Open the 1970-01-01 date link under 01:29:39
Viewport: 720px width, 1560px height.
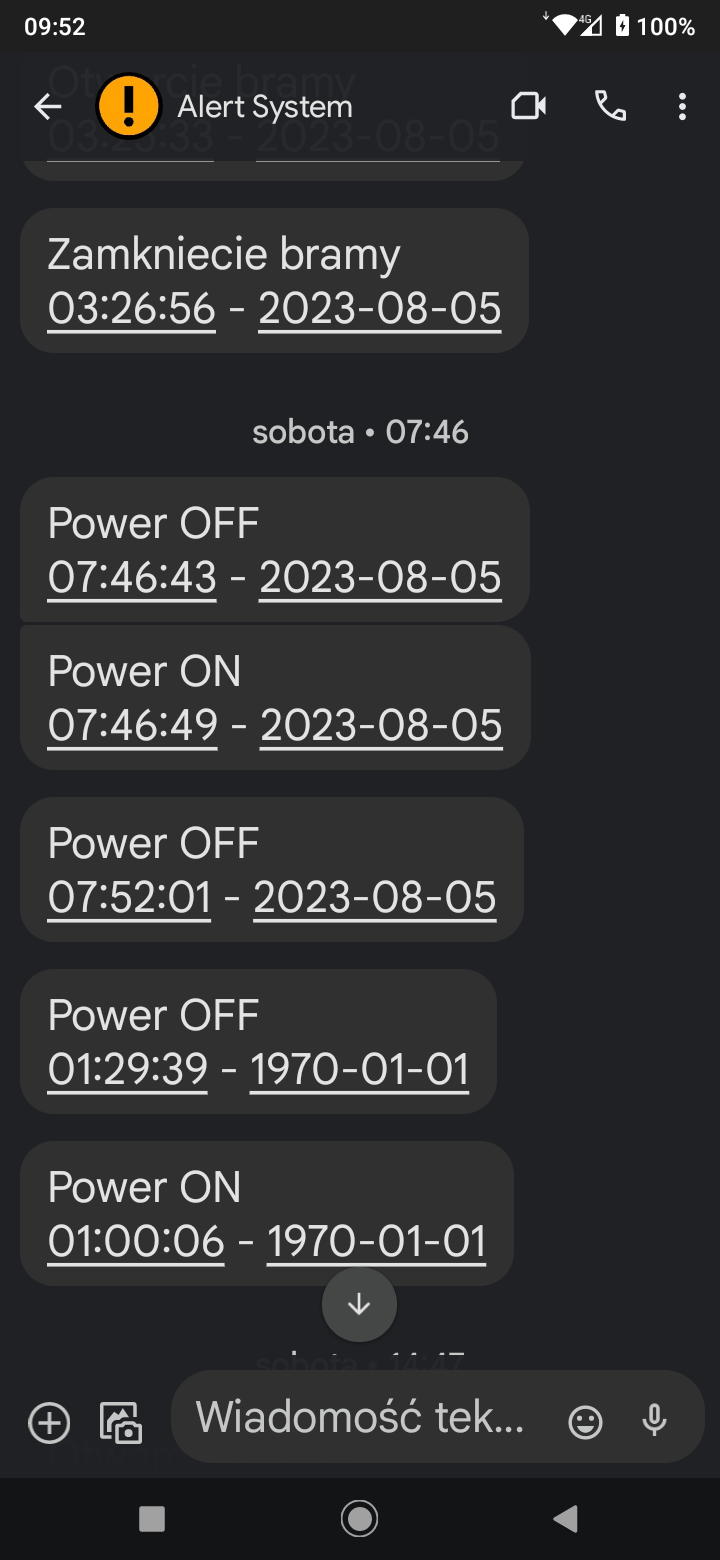pyautogui.click(x=359, y=1069)
